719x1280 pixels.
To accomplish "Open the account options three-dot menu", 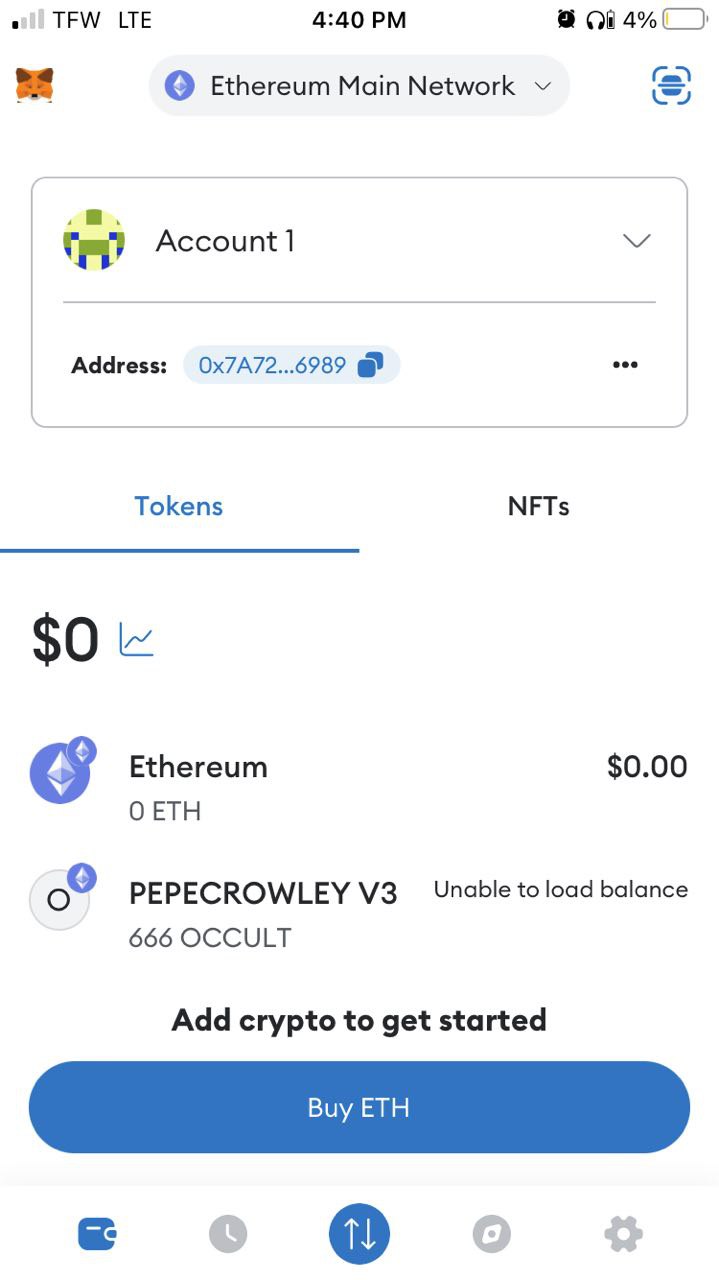I will (625, 365).
